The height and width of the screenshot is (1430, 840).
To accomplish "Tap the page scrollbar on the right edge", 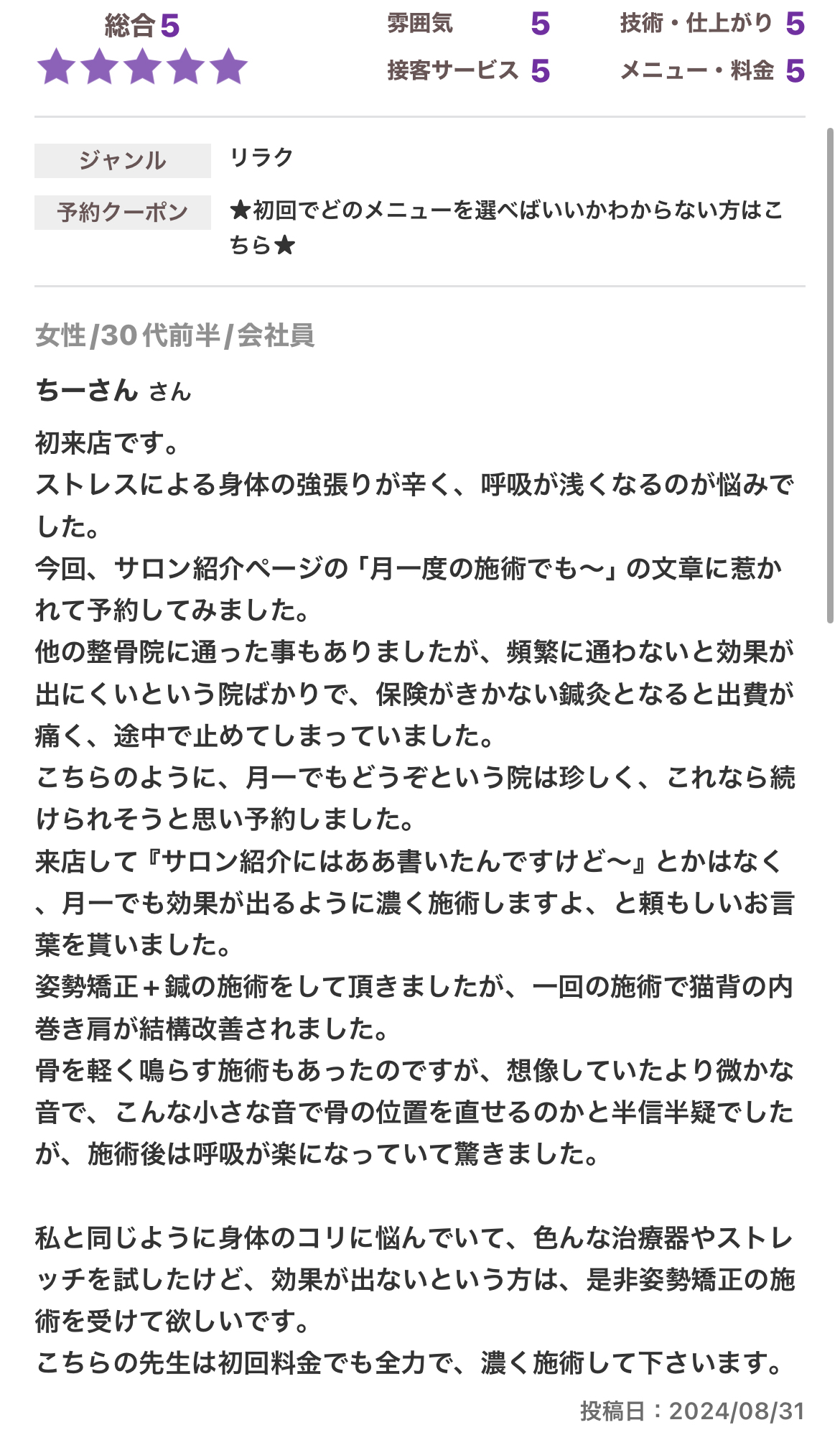I will tap(830, 375).
